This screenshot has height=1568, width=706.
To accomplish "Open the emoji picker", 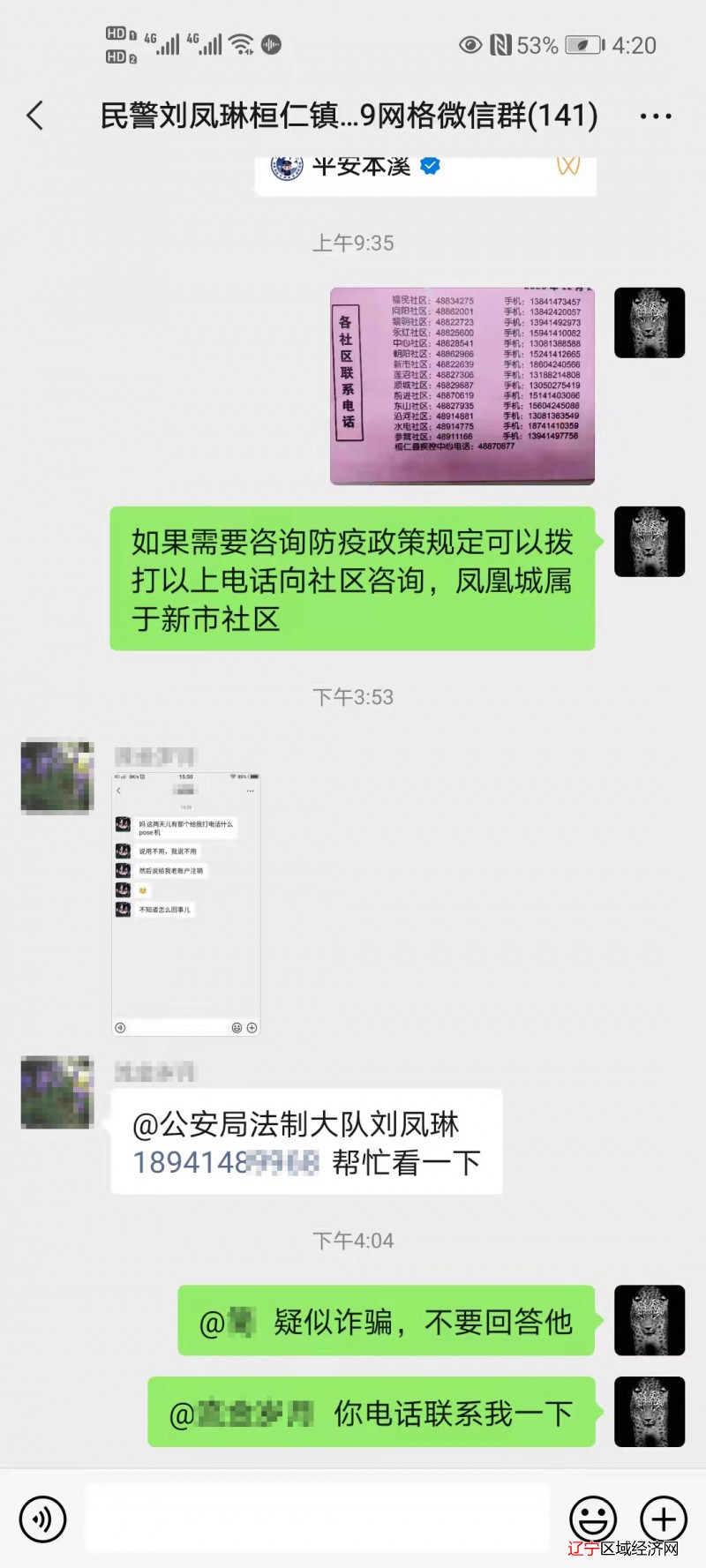I will (592, 1519).
